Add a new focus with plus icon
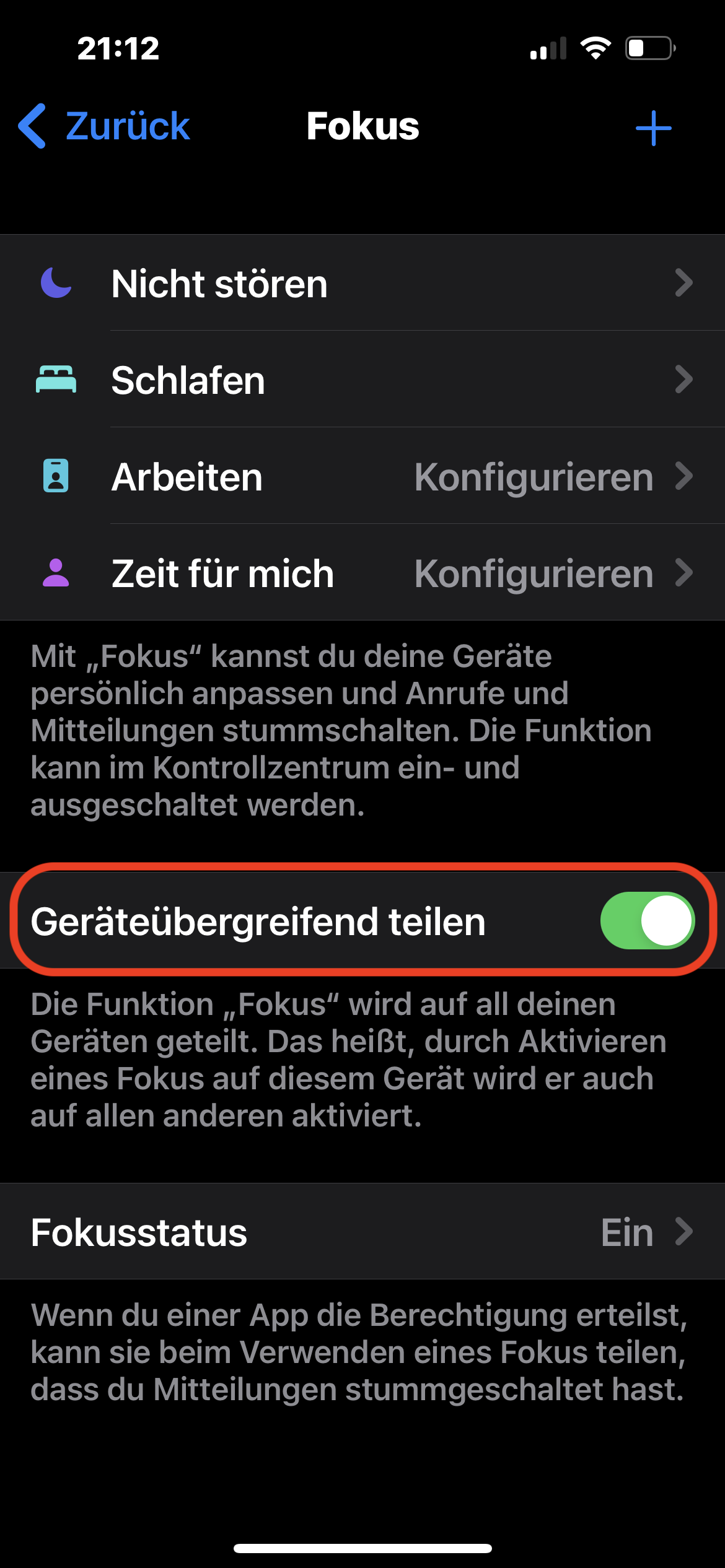The height and width of the screenshot is (1568, 725). click(653, 128)
